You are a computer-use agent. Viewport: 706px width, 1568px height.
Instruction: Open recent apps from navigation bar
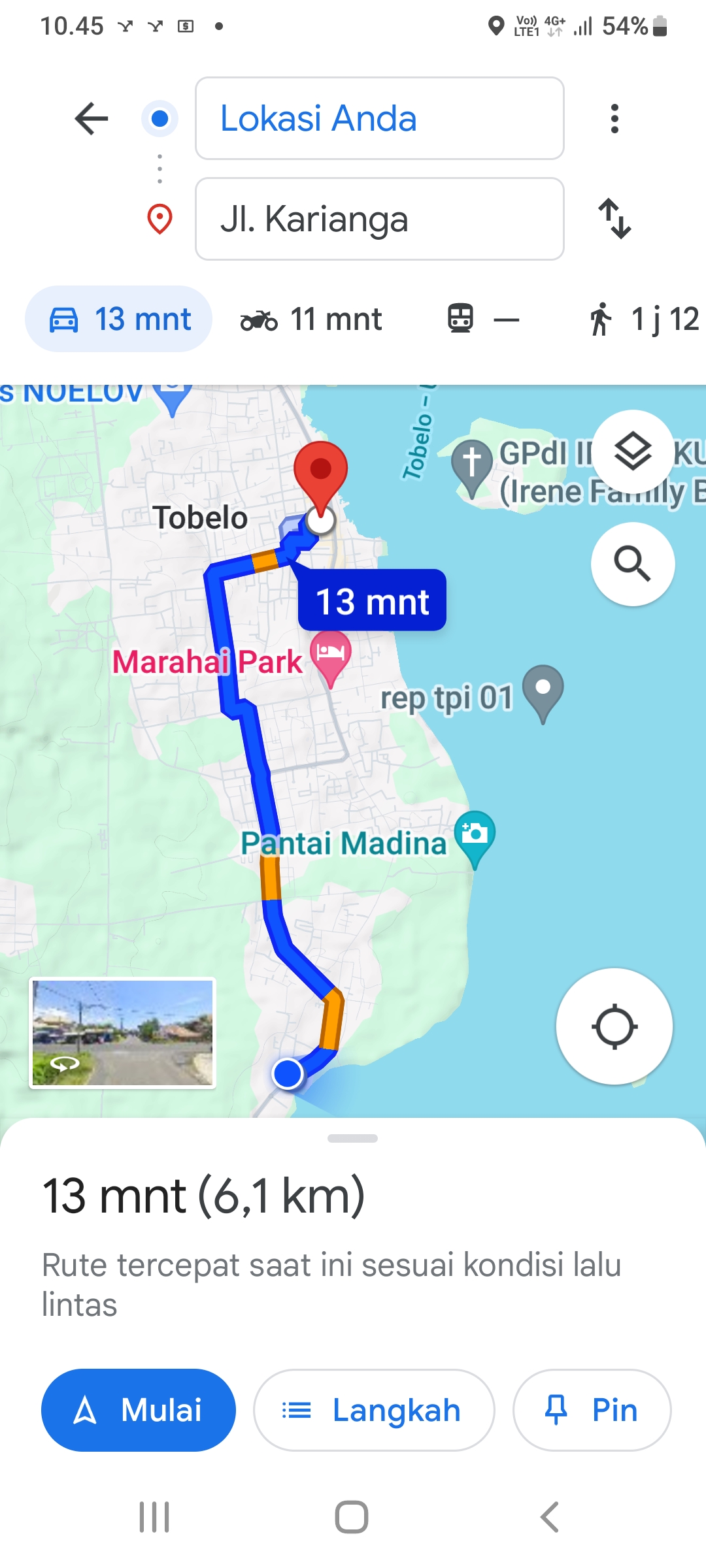155,1516
